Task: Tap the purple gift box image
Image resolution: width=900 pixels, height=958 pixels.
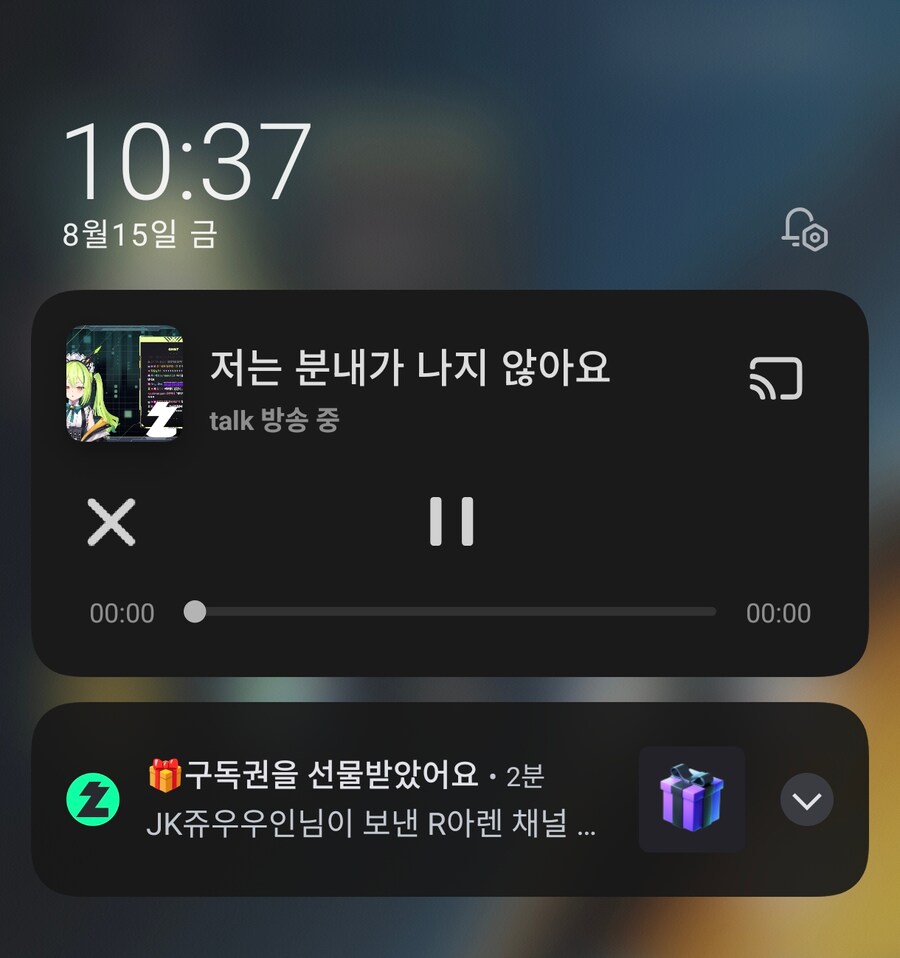Action: [x=690, y=800]
